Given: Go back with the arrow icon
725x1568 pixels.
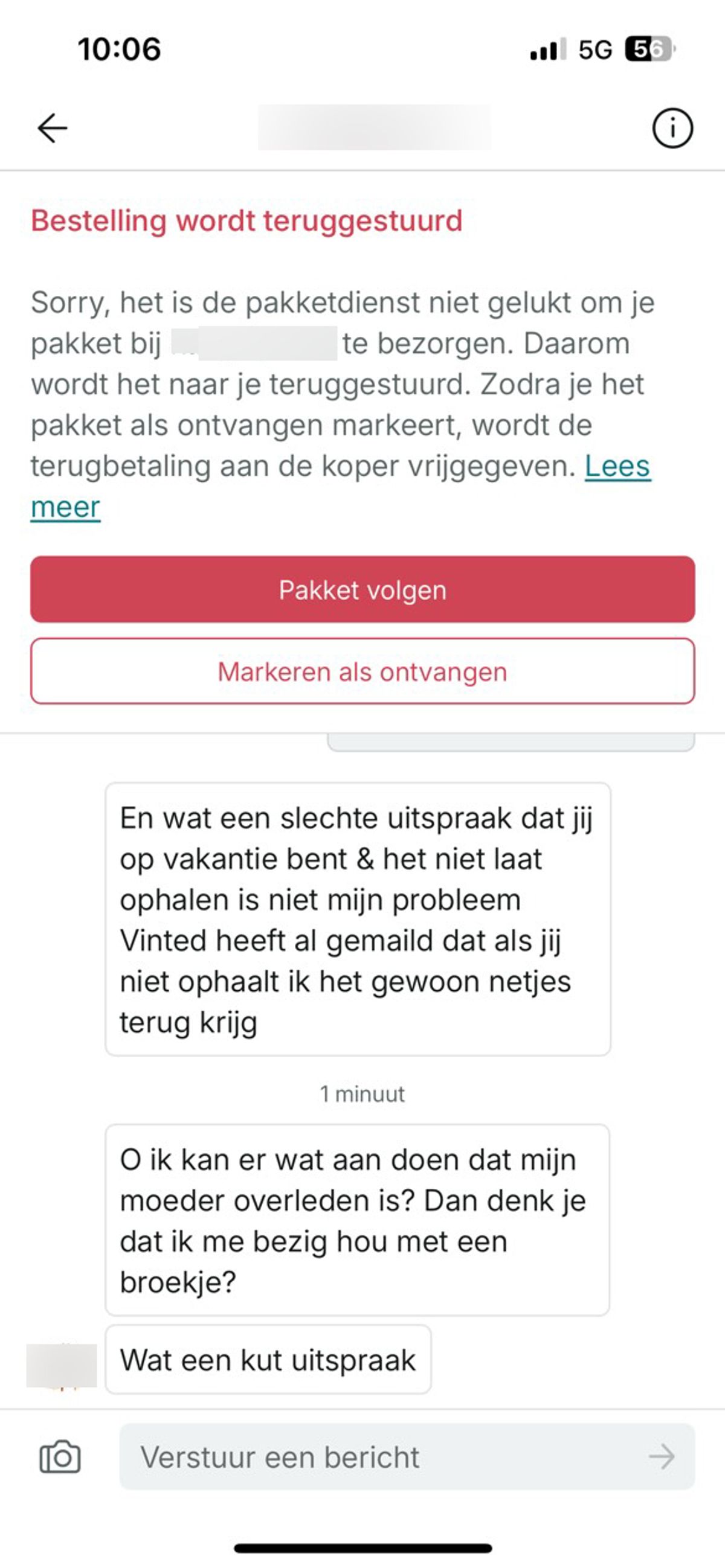Looking at the screenshot, I should point(53,129).
